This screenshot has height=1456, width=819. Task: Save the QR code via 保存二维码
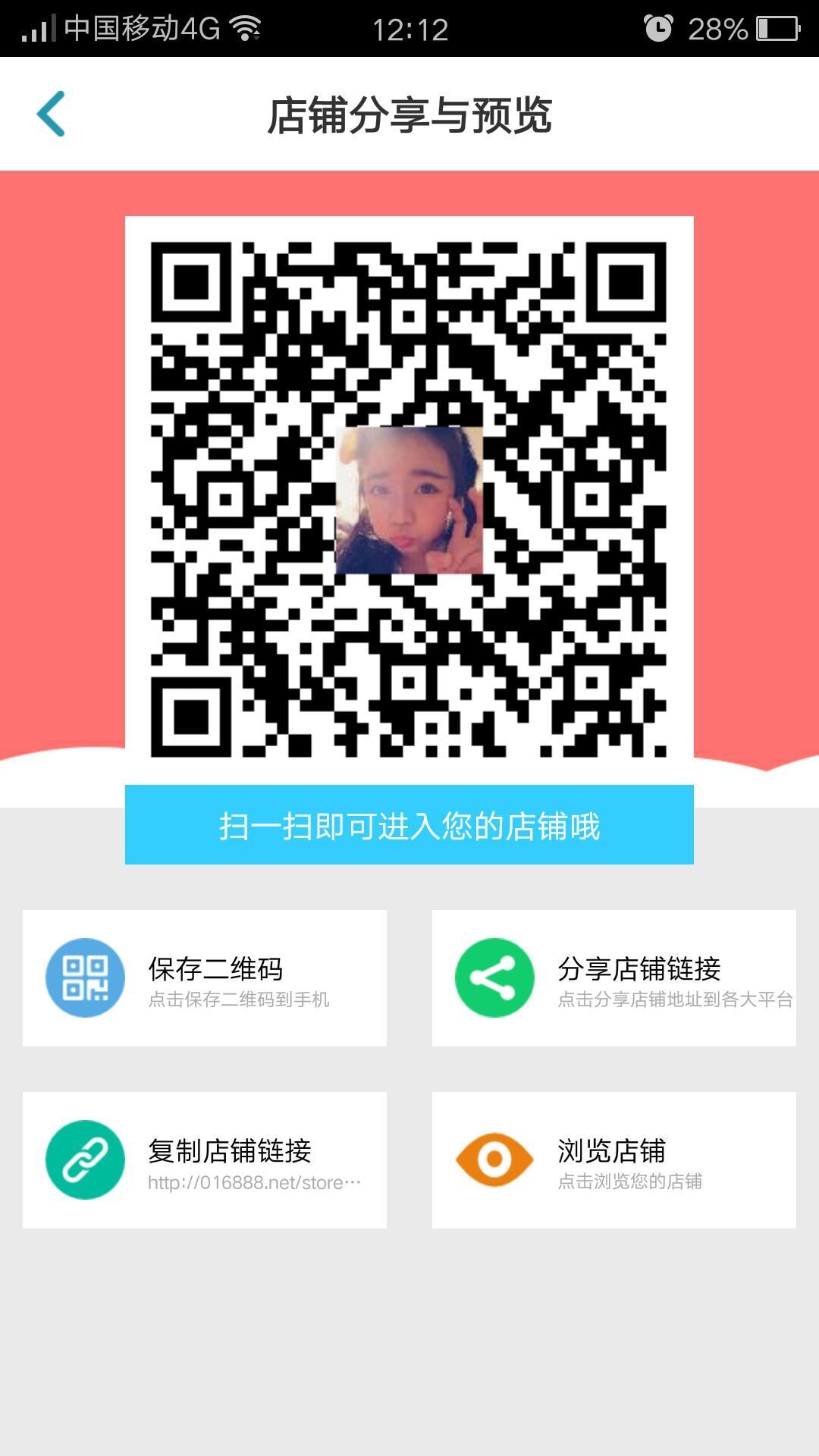coord(205,978)
